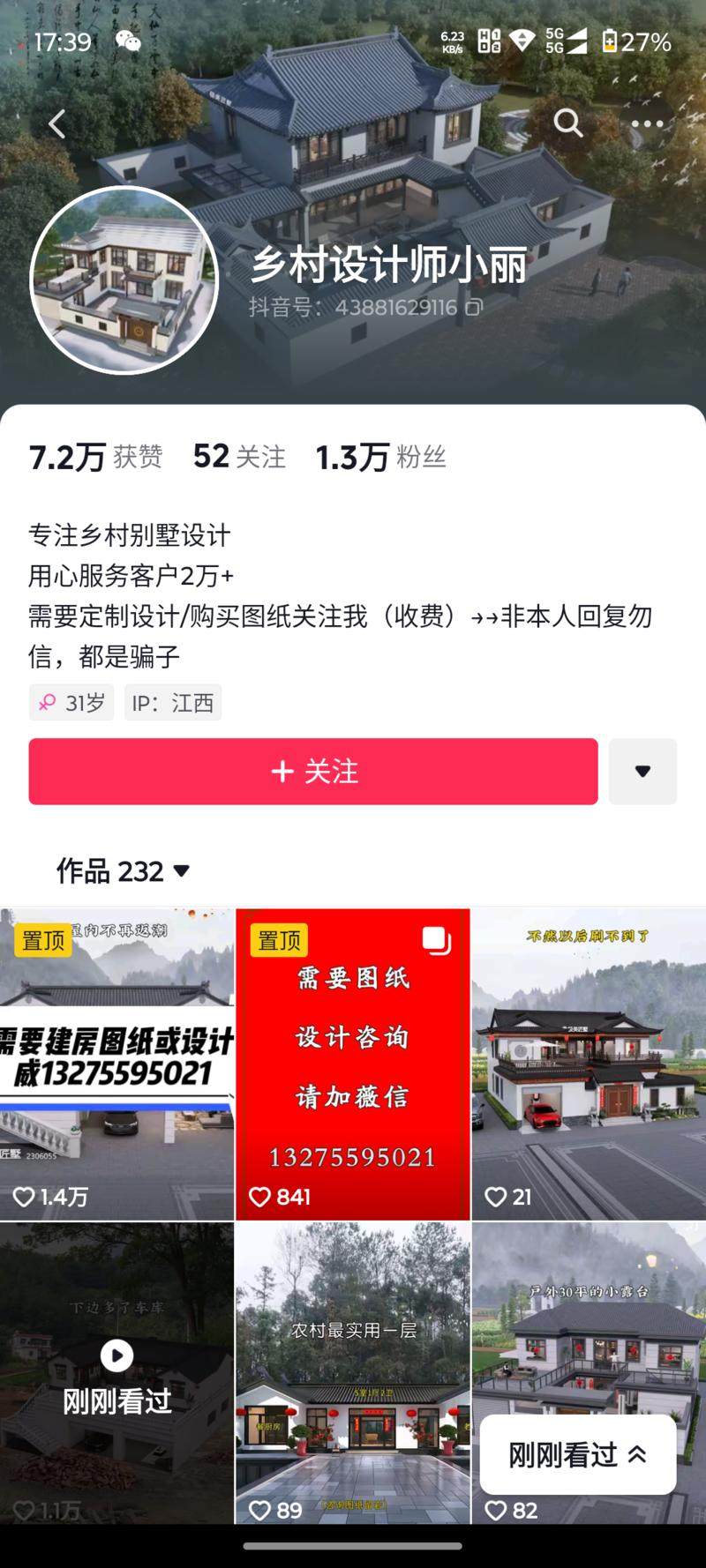Follow 乡村设计师小丽 with the 关注 button
This screenshot has height=1568, width=706.
[x=313, y=772]
